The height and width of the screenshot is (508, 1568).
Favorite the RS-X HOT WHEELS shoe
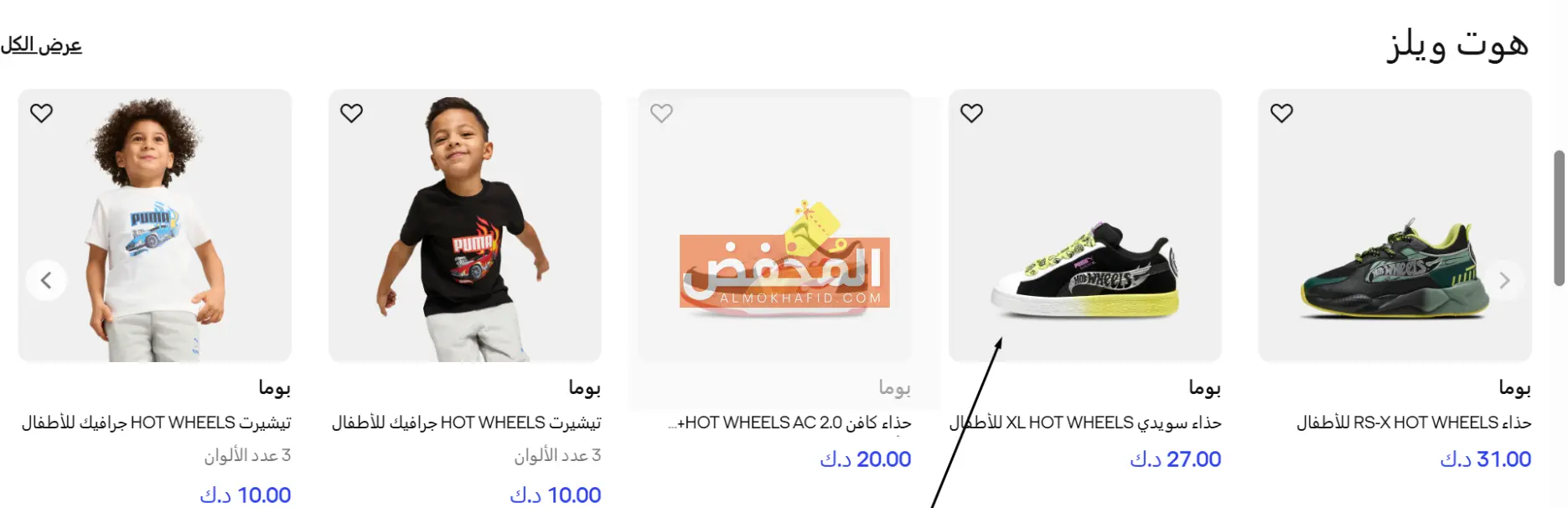tap(1281, 112)
